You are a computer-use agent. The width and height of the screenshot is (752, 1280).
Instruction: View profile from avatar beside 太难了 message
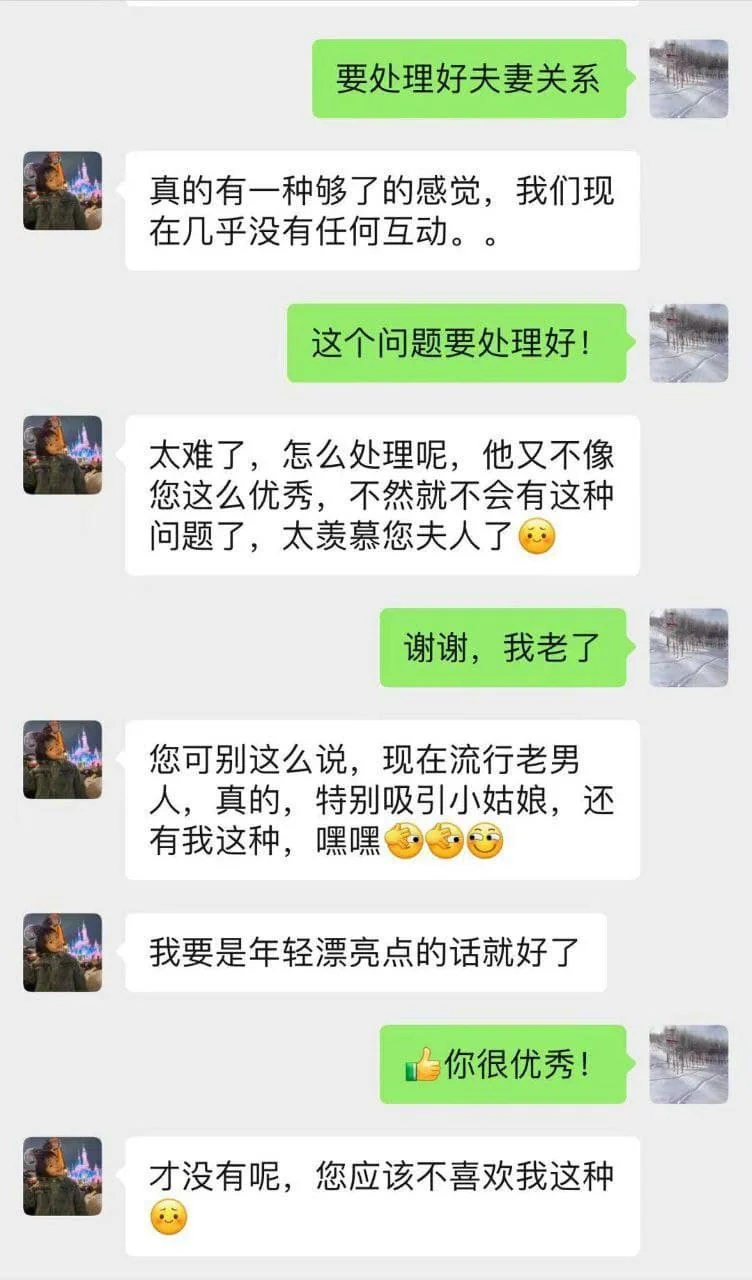(x=63, y=455)
